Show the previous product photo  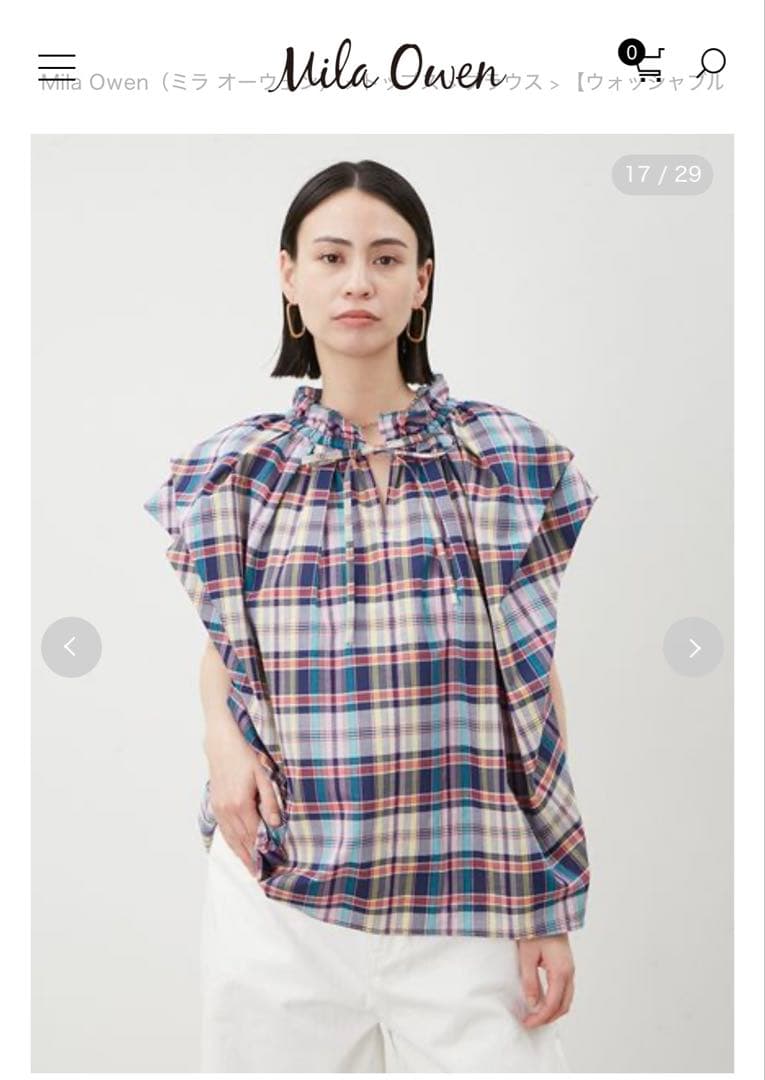(x=71, y=647)
